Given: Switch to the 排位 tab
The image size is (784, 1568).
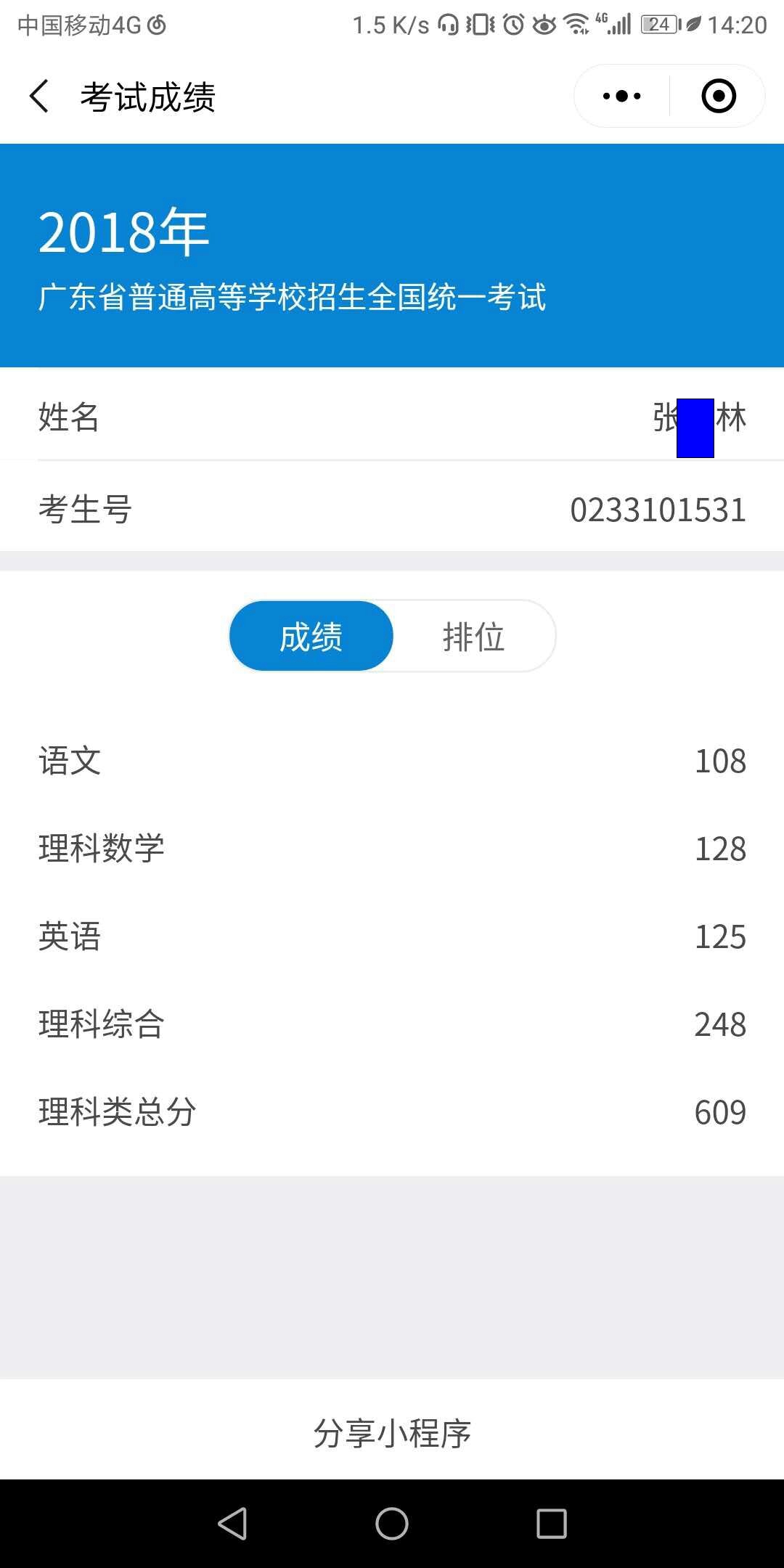Looking at the screenshot, I should (474, 636).
